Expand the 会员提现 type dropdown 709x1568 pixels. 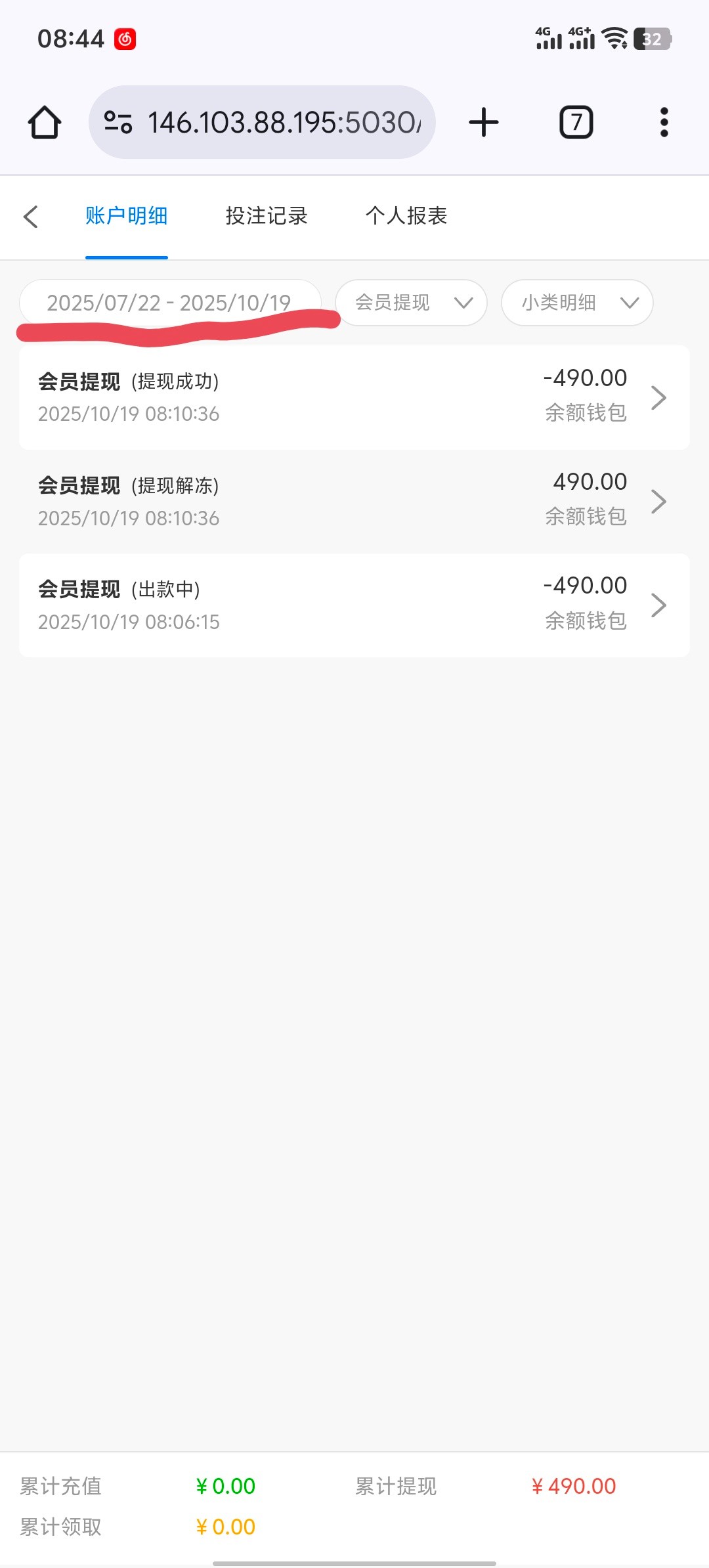pos(412,303)
